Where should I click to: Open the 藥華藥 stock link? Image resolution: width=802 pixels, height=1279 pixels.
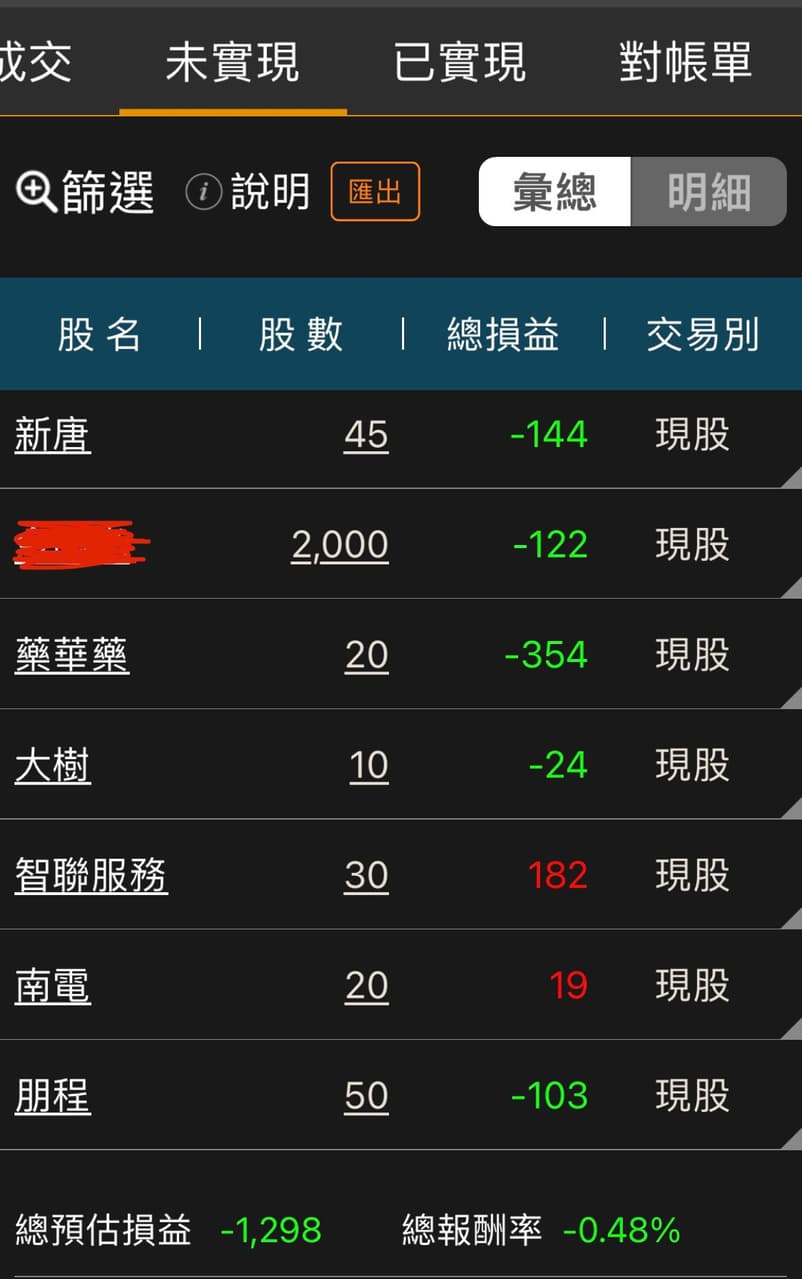click(x=72, y=655)
